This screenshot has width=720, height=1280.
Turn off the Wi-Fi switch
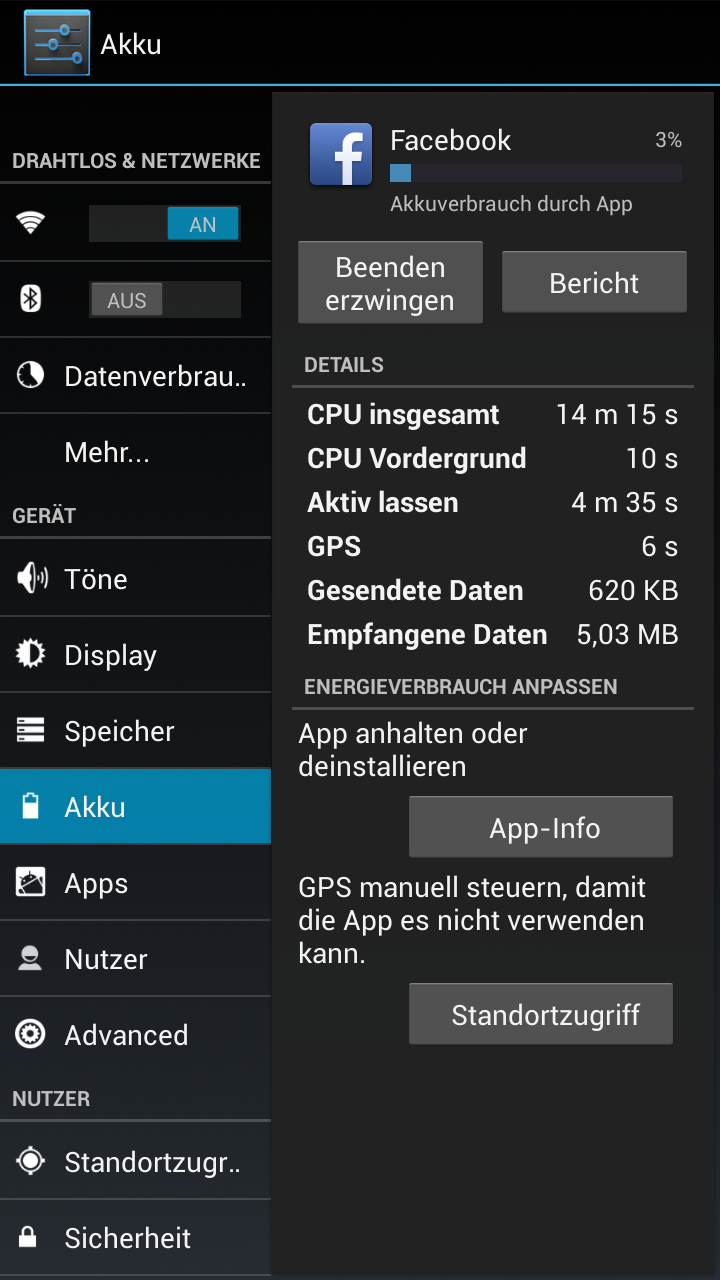pyautogui.click(x=165, y=224)
